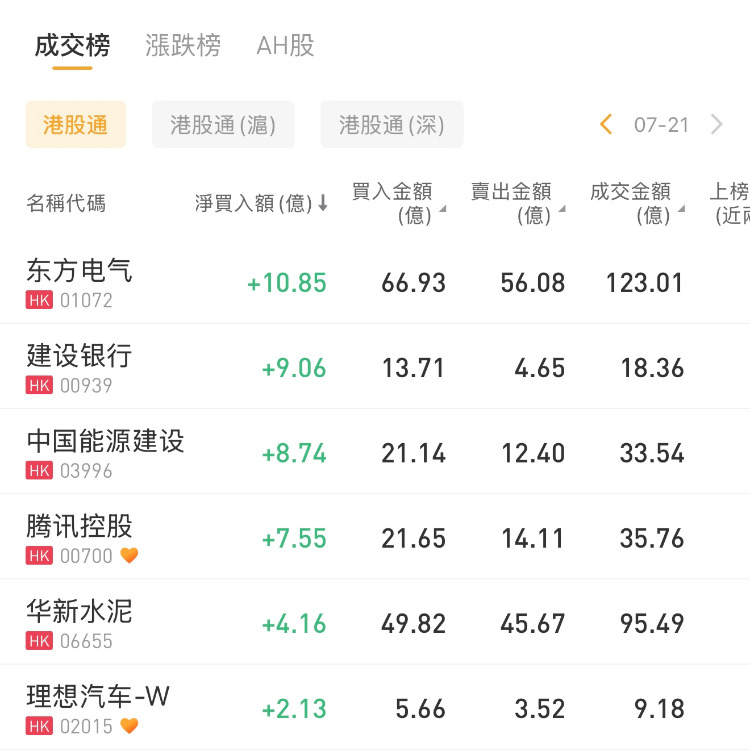This screenshot has height=751, width=750.
Task: Sort by 買入金額 column
Action: 398,203
